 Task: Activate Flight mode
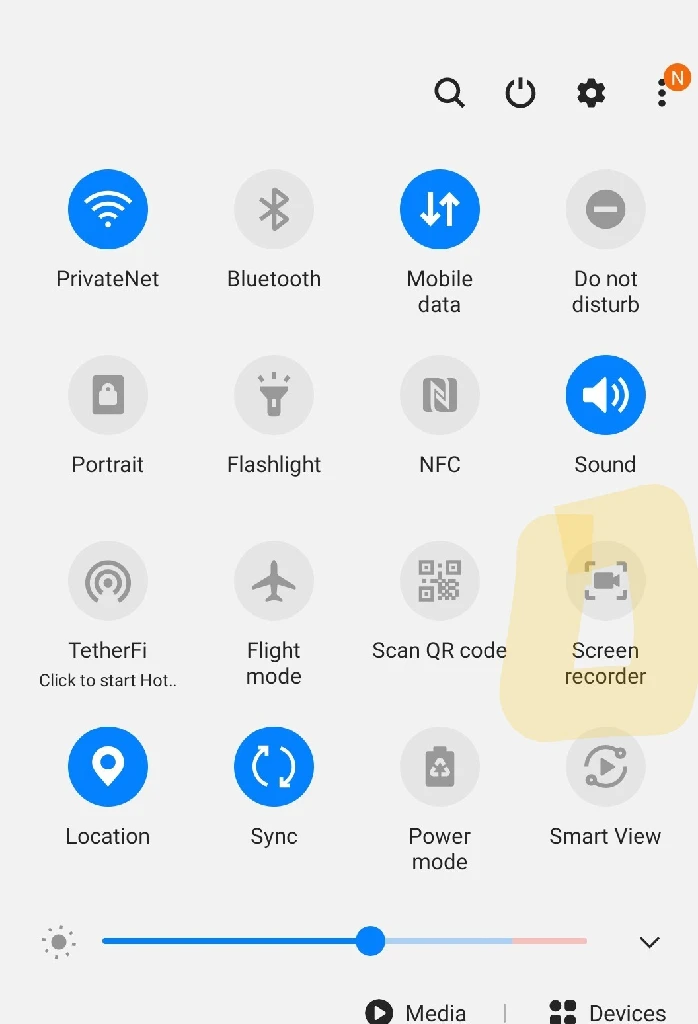tap(274, 581)
